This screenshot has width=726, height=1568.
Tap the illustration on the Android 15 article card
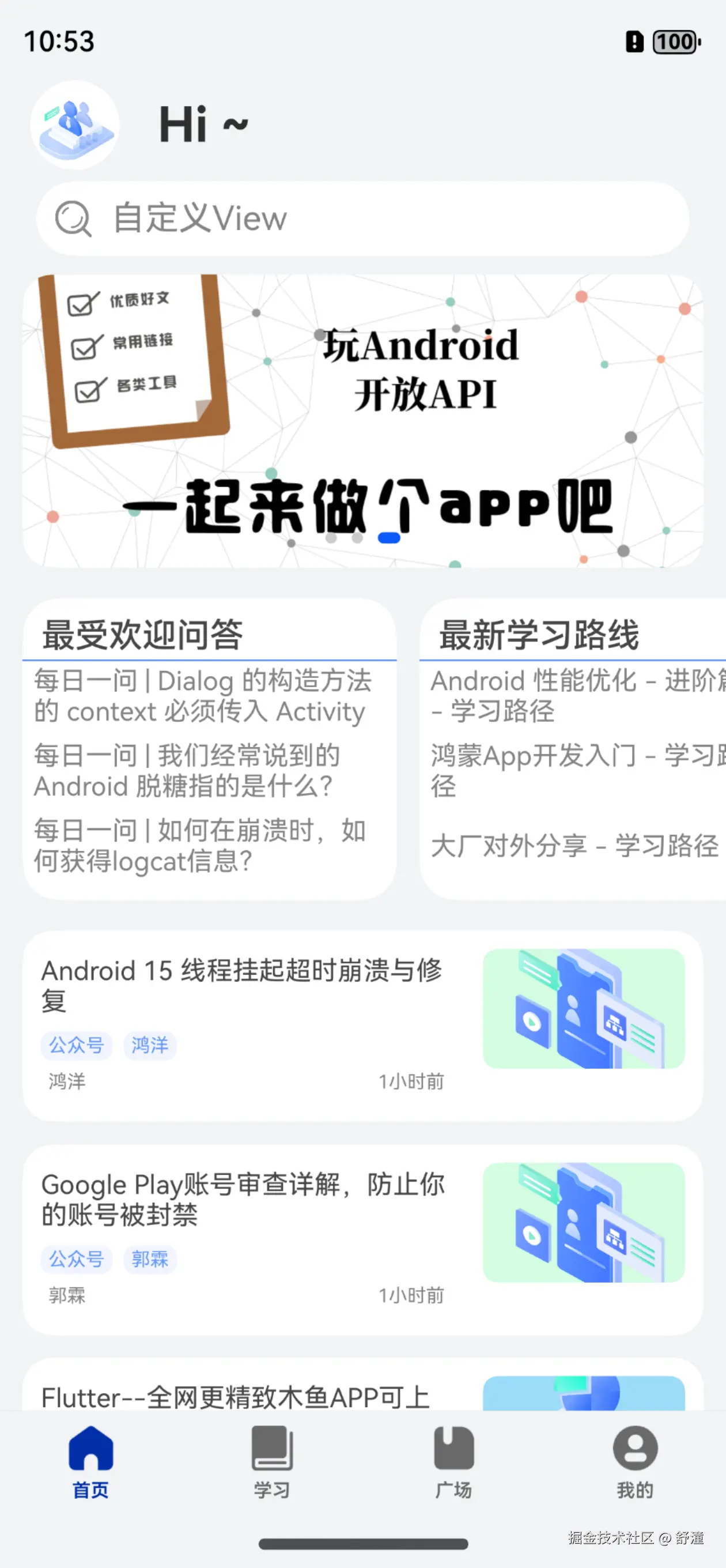585,1008
